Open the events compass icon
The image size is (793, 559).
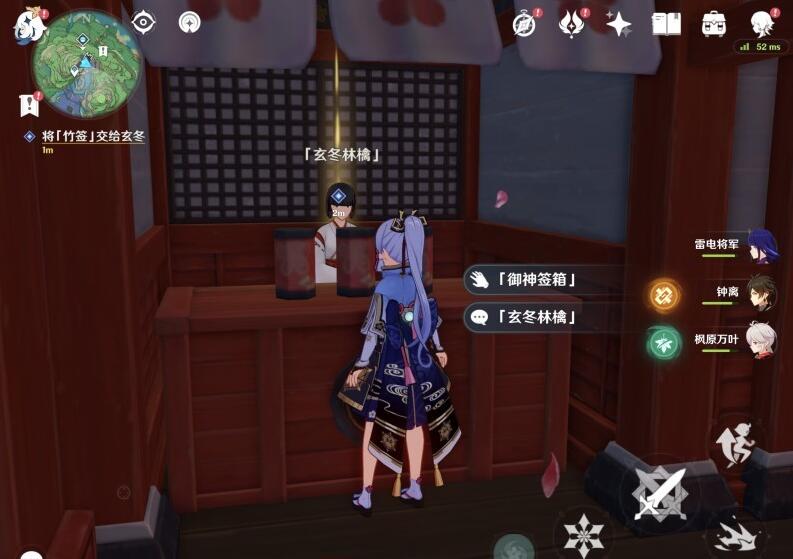click(x=524, y=24)
